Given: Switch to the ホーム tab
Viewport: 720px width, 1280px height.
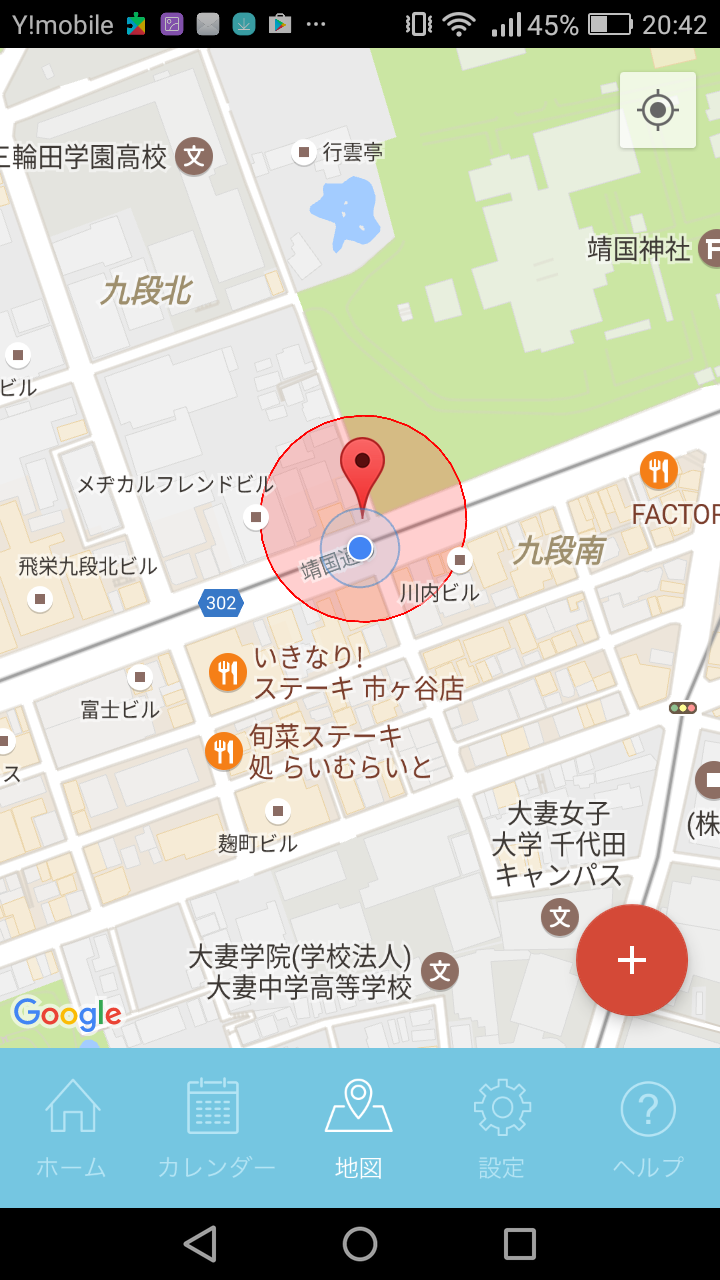Looking at the screenshot, I should pos(72,1127).
